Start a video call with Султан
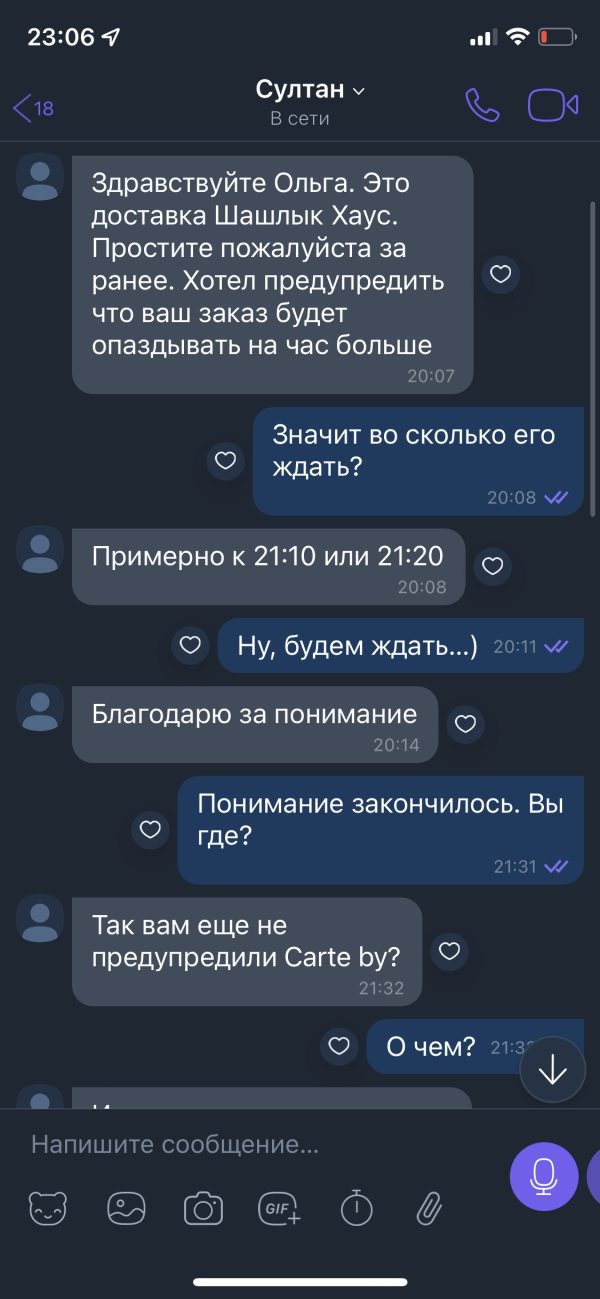The image size is (600, 1299). coord(553,106)
